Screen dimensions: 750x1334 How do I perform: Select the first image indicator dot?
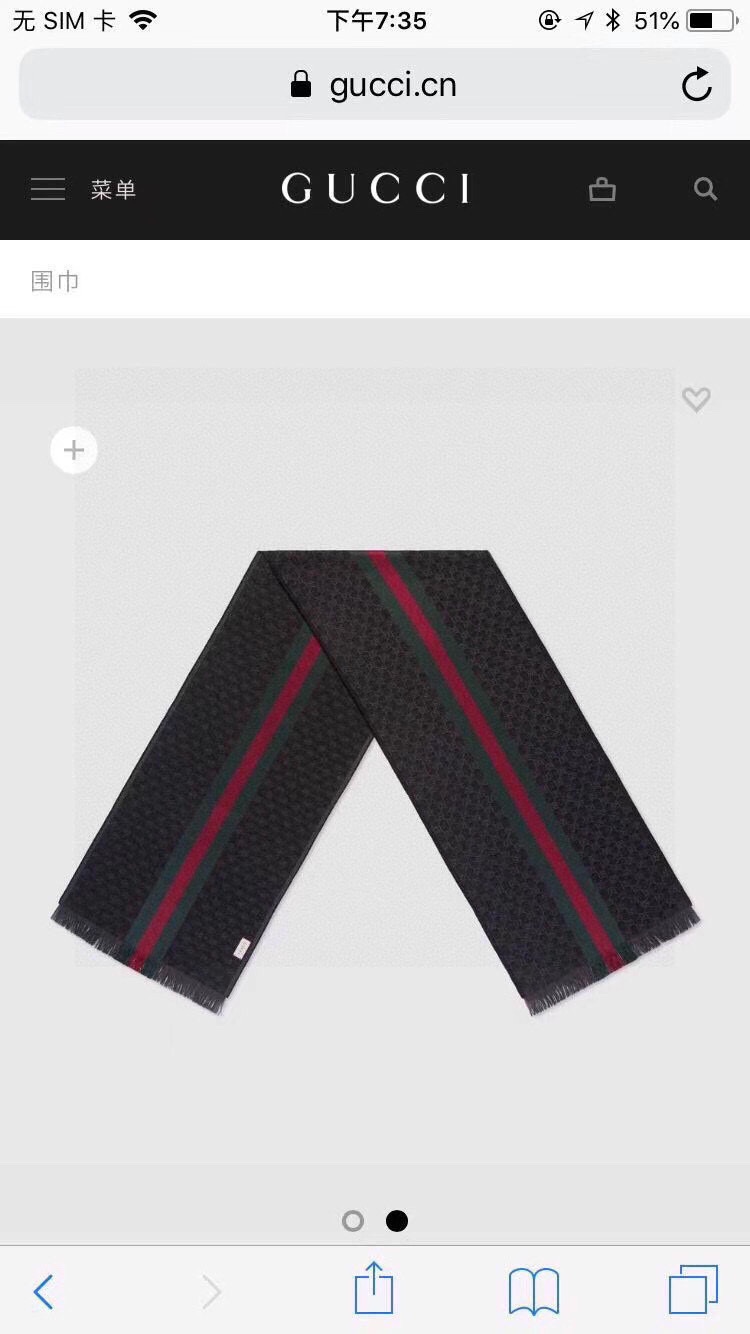[353, 1221]
